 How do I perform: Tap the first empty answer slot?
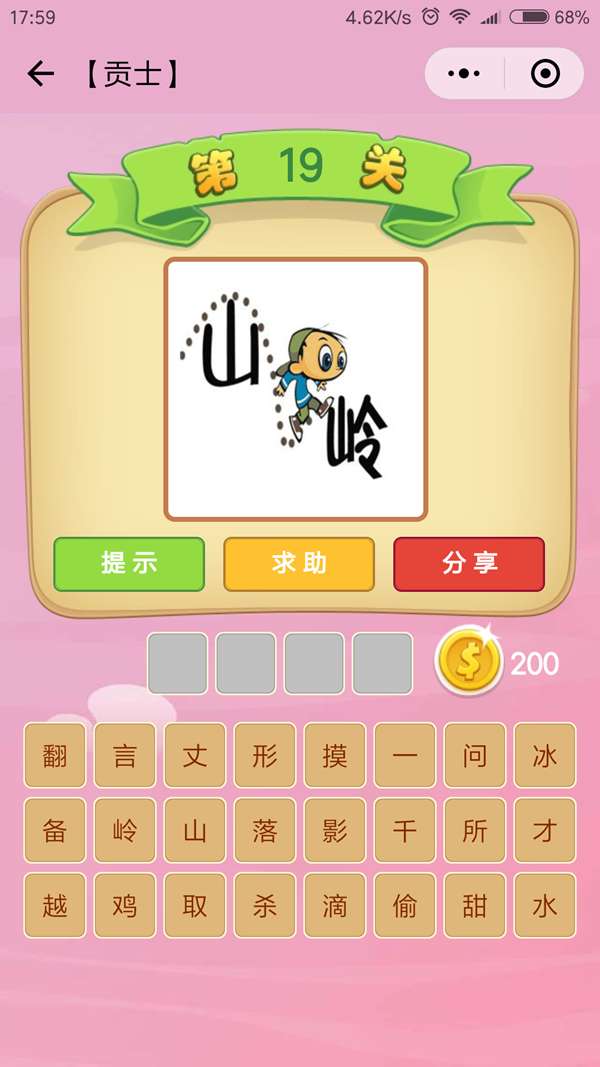click(x=178, y=663)
